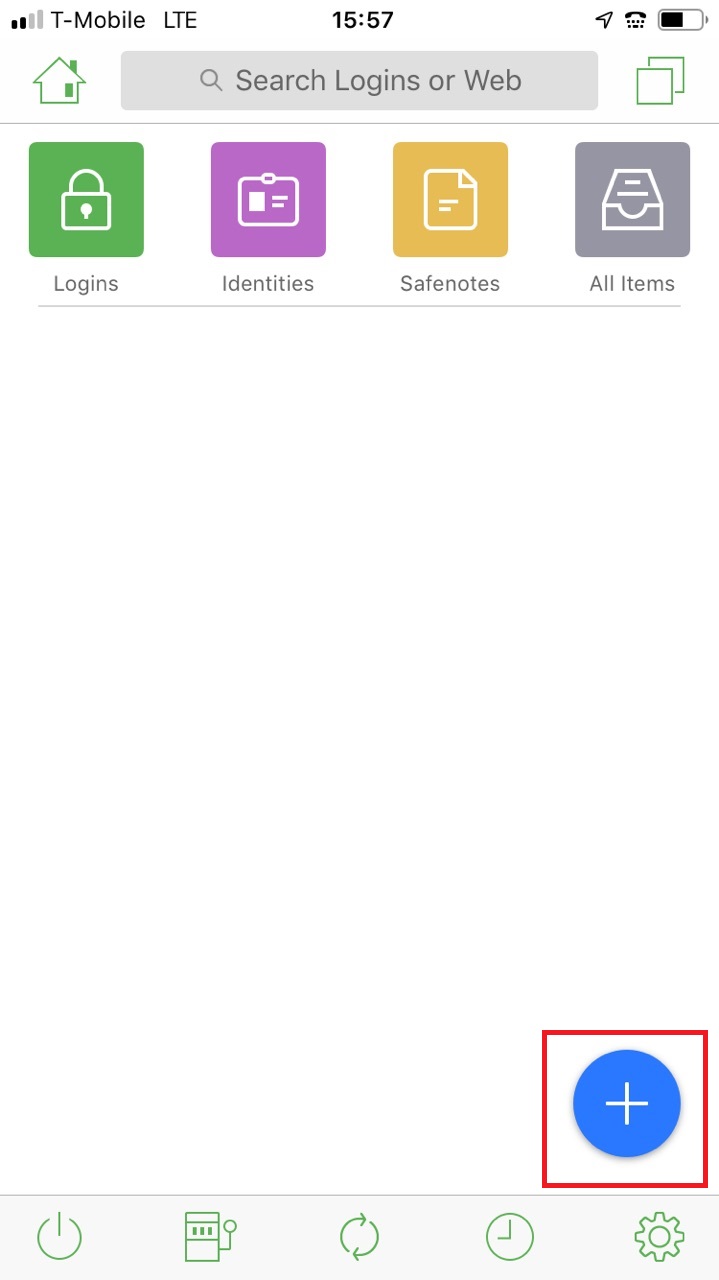
Task: Tap the power icon to log off
Action: pyautogui.click(x=60, y=1238)
